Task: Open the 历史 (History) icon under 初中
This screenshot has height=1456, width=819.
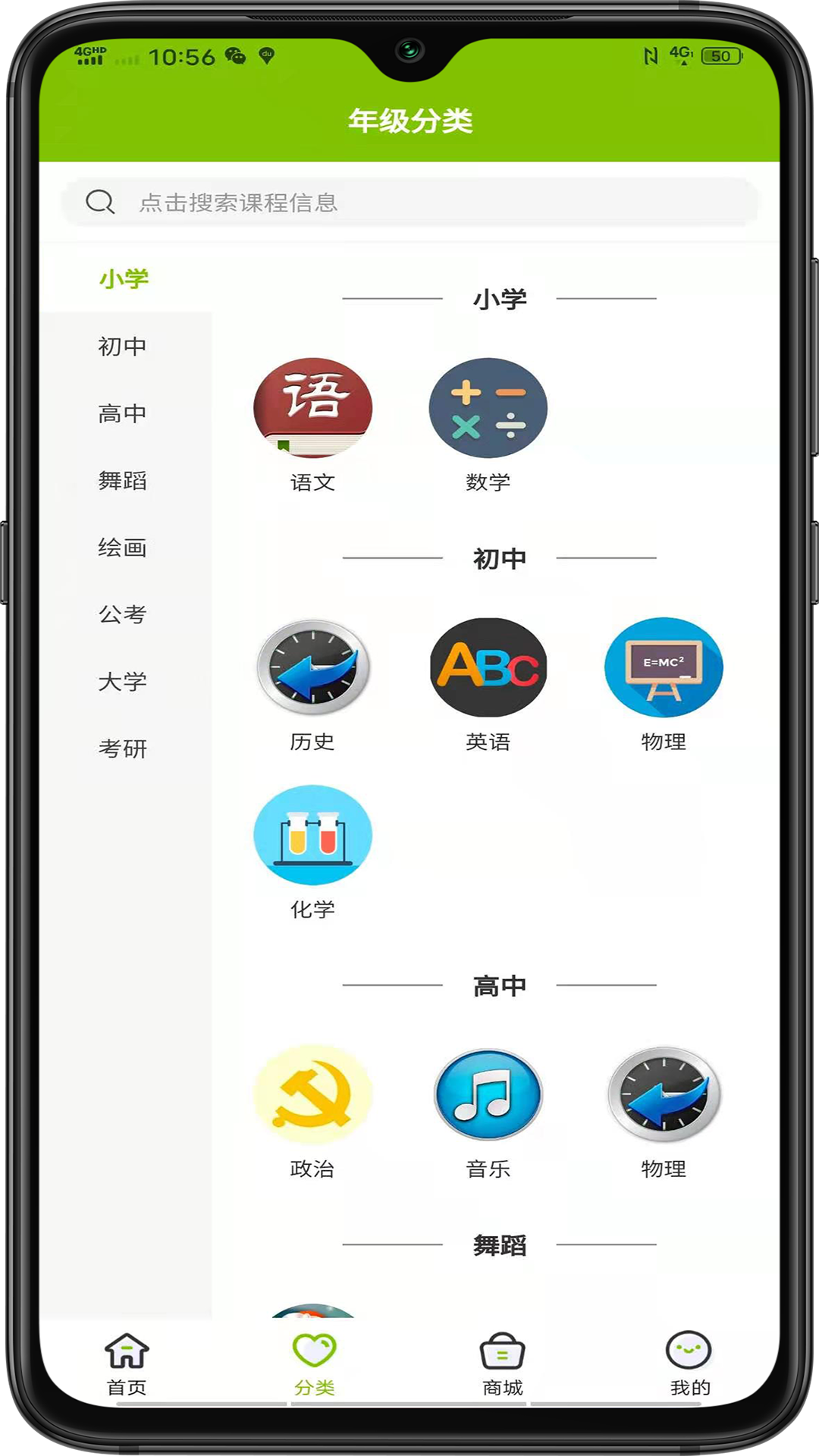Action: 313,668
